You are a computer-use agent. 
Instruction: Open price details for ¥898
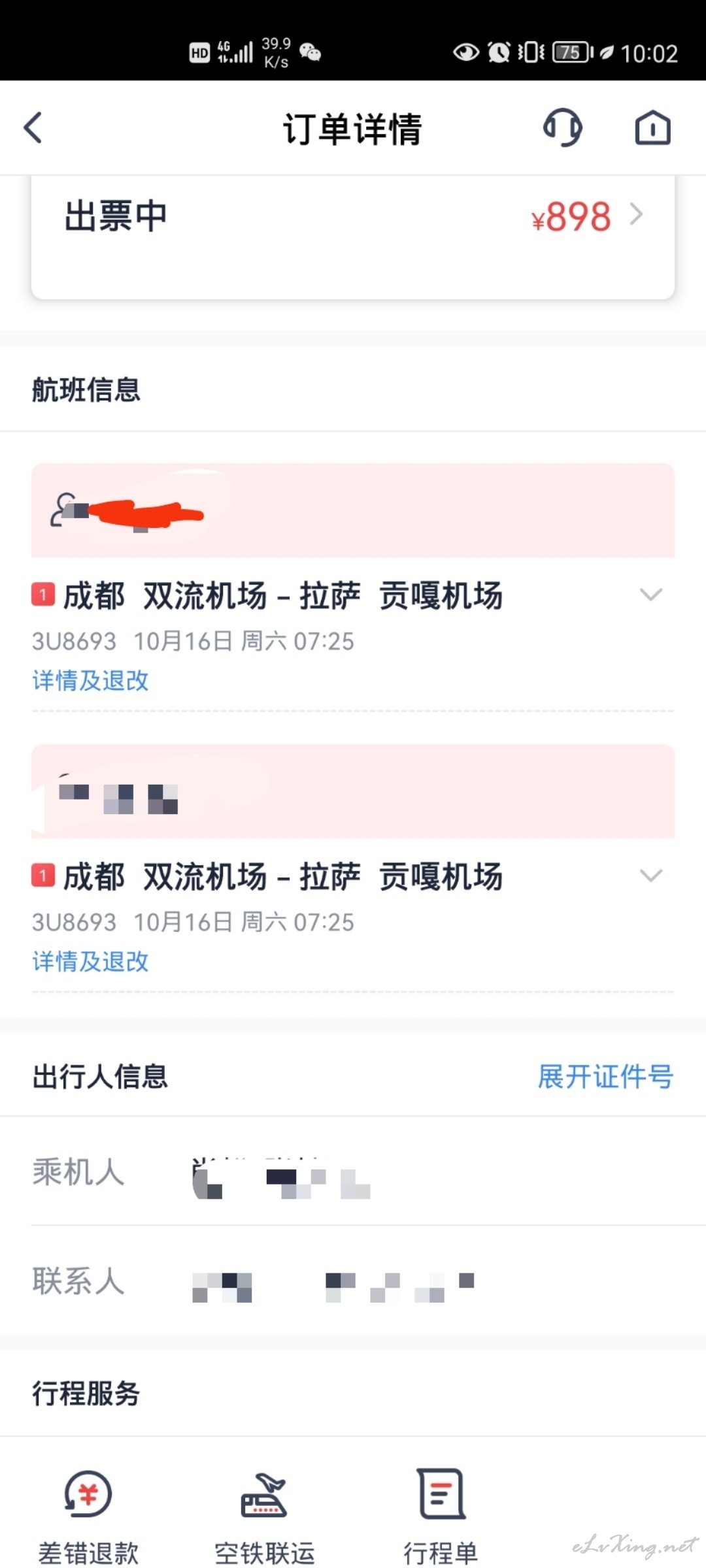pyautogui.click(x=587, y=216)
